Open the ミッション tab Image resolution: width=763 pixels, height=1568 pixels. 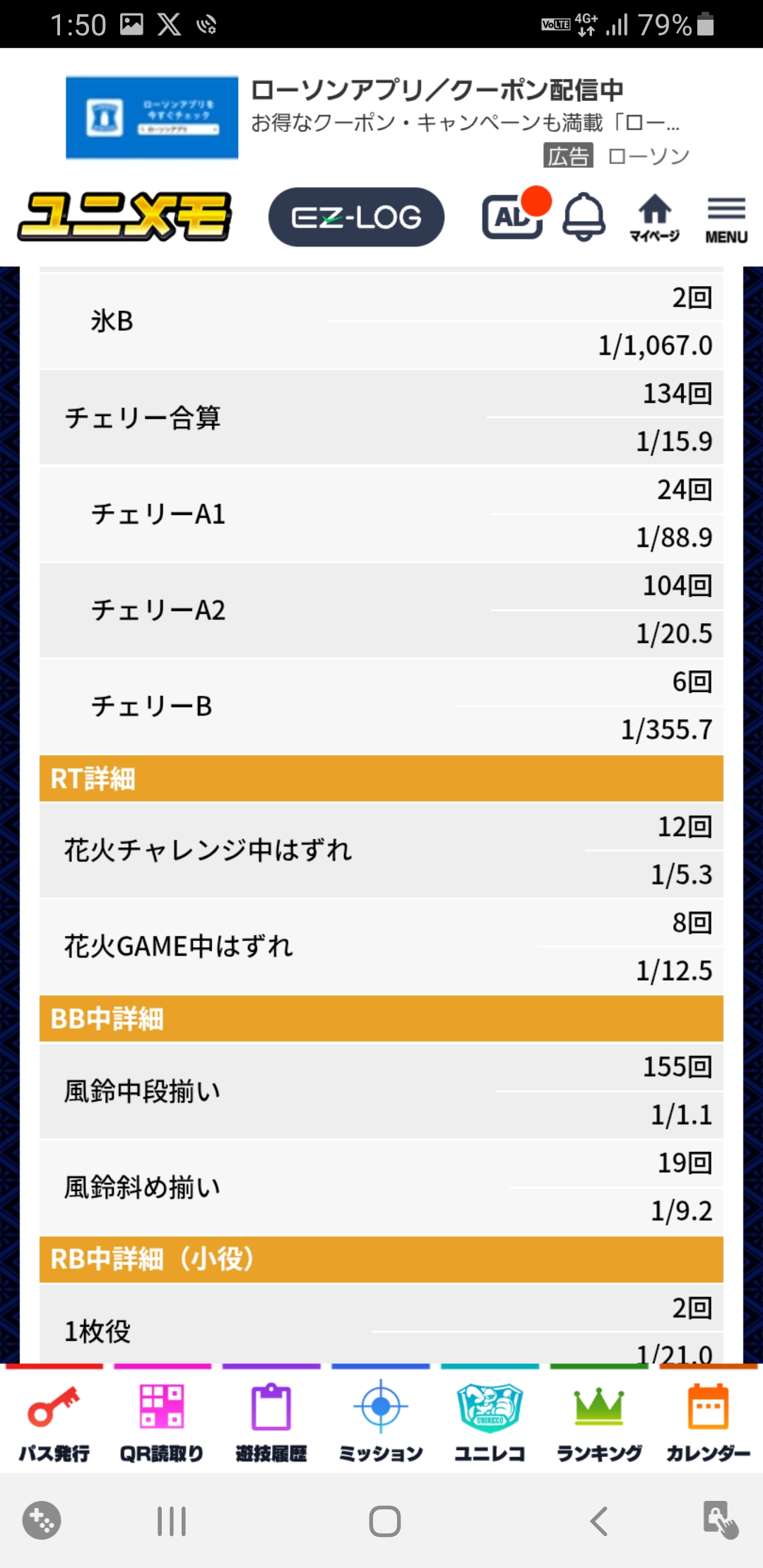(381, 1421)
